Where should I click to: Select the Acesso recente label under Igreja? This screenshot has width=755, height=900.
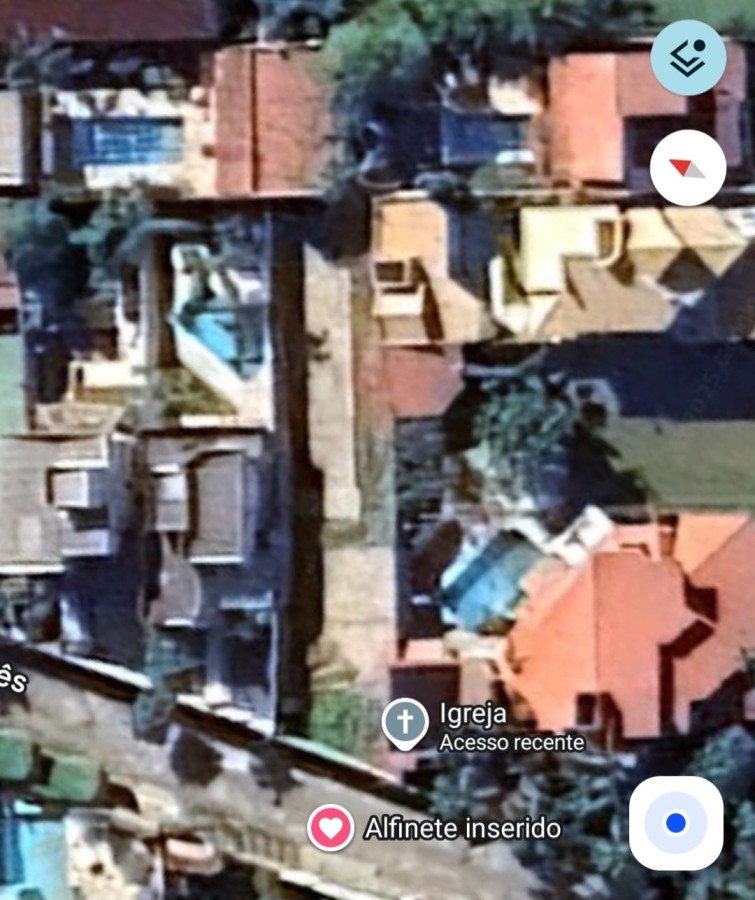click(x=510, y=743)
